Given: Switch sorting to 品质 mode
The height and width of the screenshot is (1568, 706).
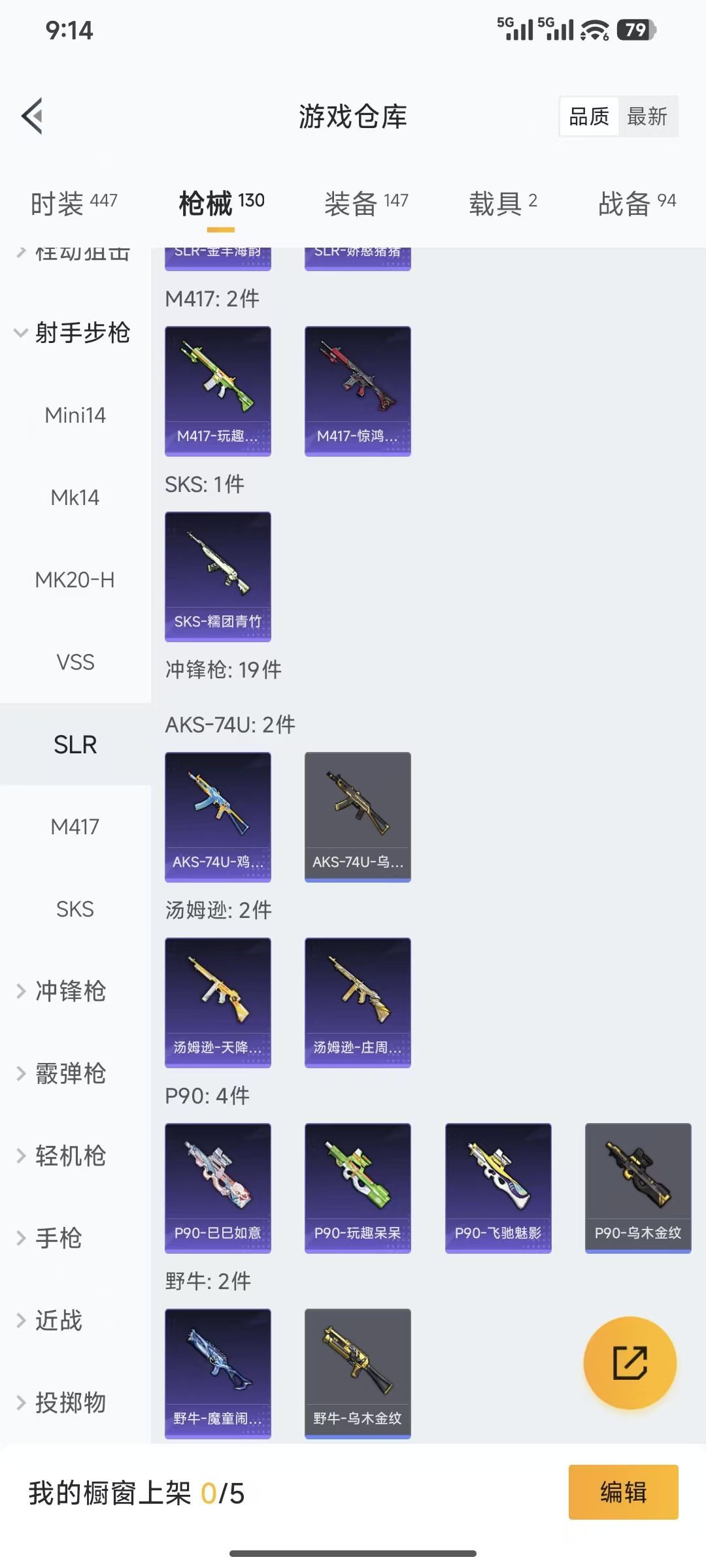Looking at the screenshot, I should [588, 116].
